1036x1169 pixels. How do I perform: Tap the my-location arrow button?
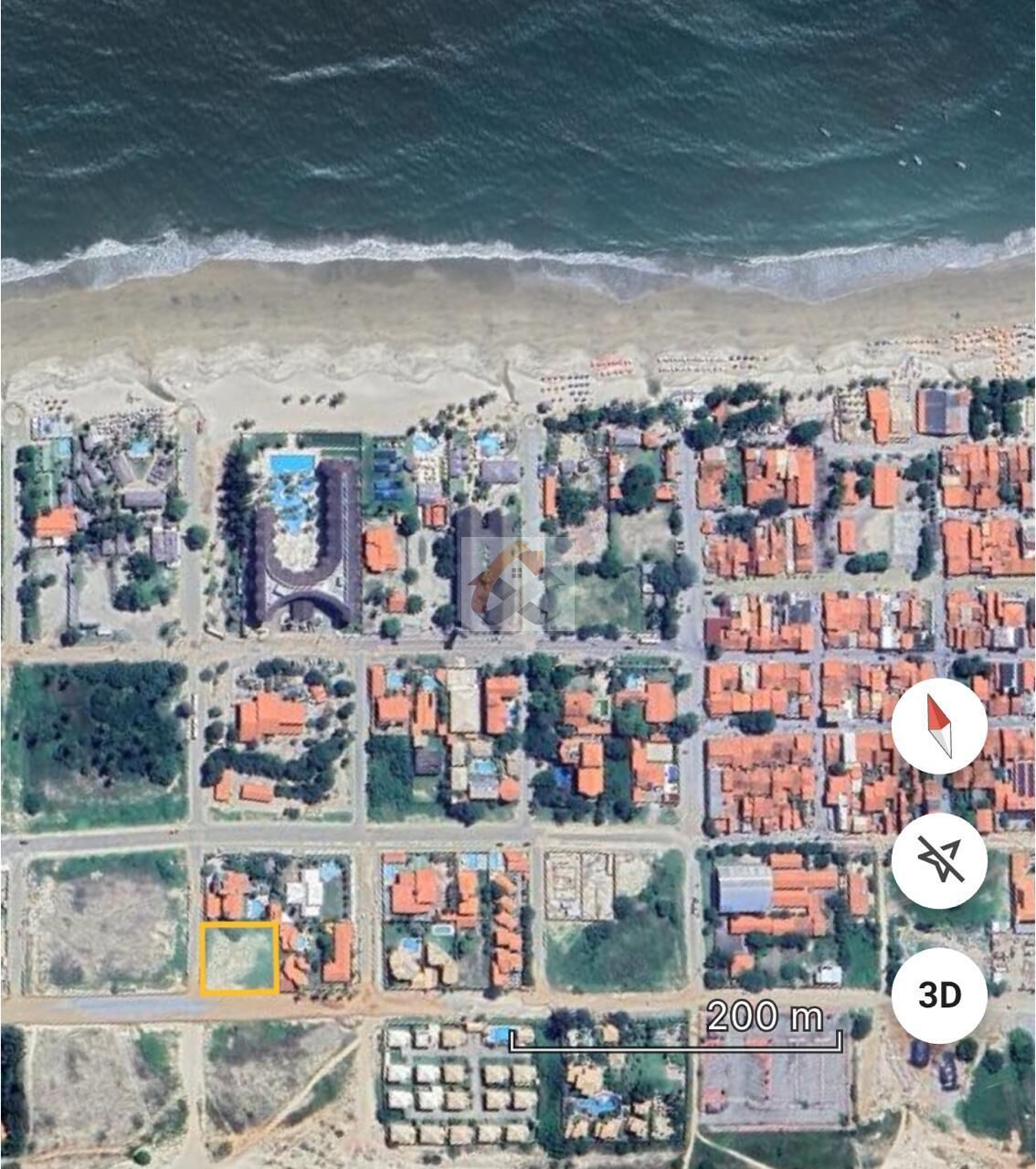click(x=939, y=860)
